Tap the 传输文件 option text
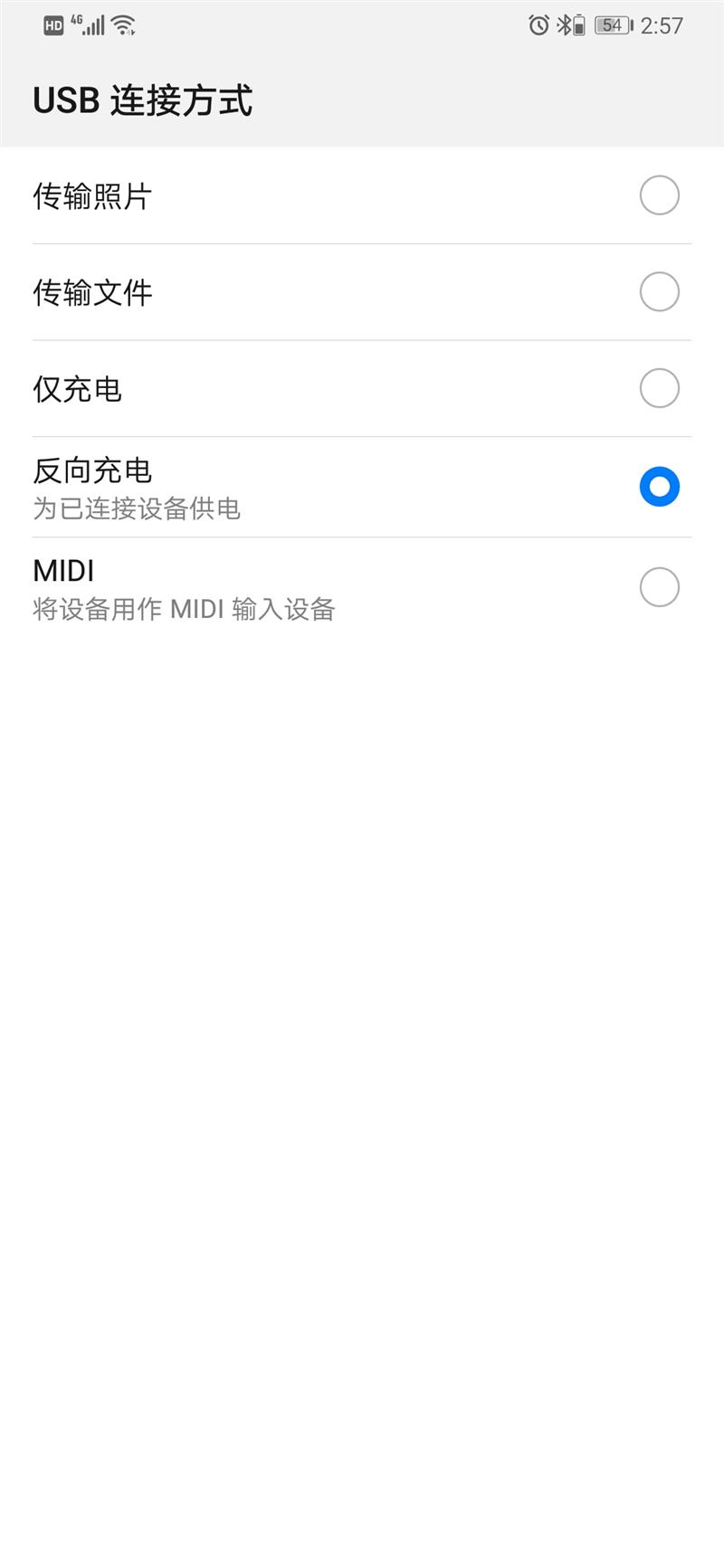Image resolution: width=724 pixels, height=1568 pixels. tap(92, 292)
